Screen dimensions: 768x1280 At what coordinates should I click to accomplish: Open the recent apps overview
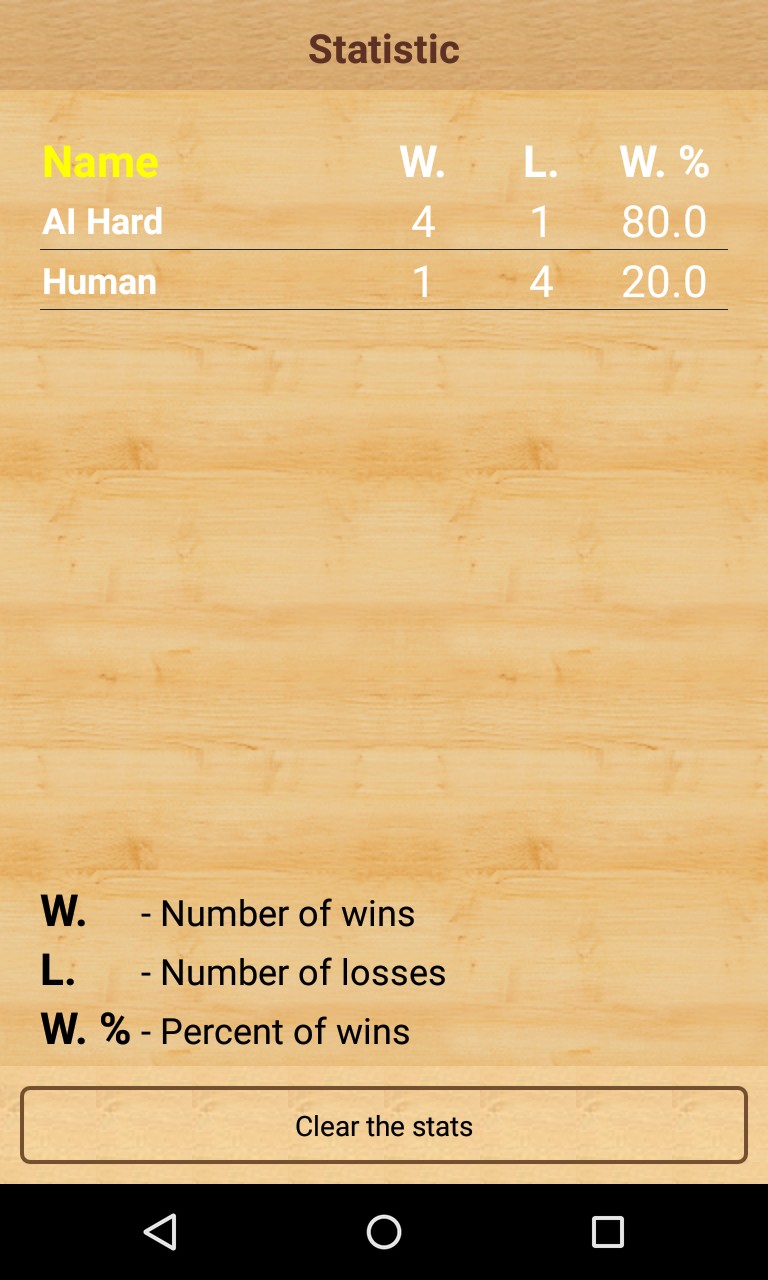(x=607, y=1232)
